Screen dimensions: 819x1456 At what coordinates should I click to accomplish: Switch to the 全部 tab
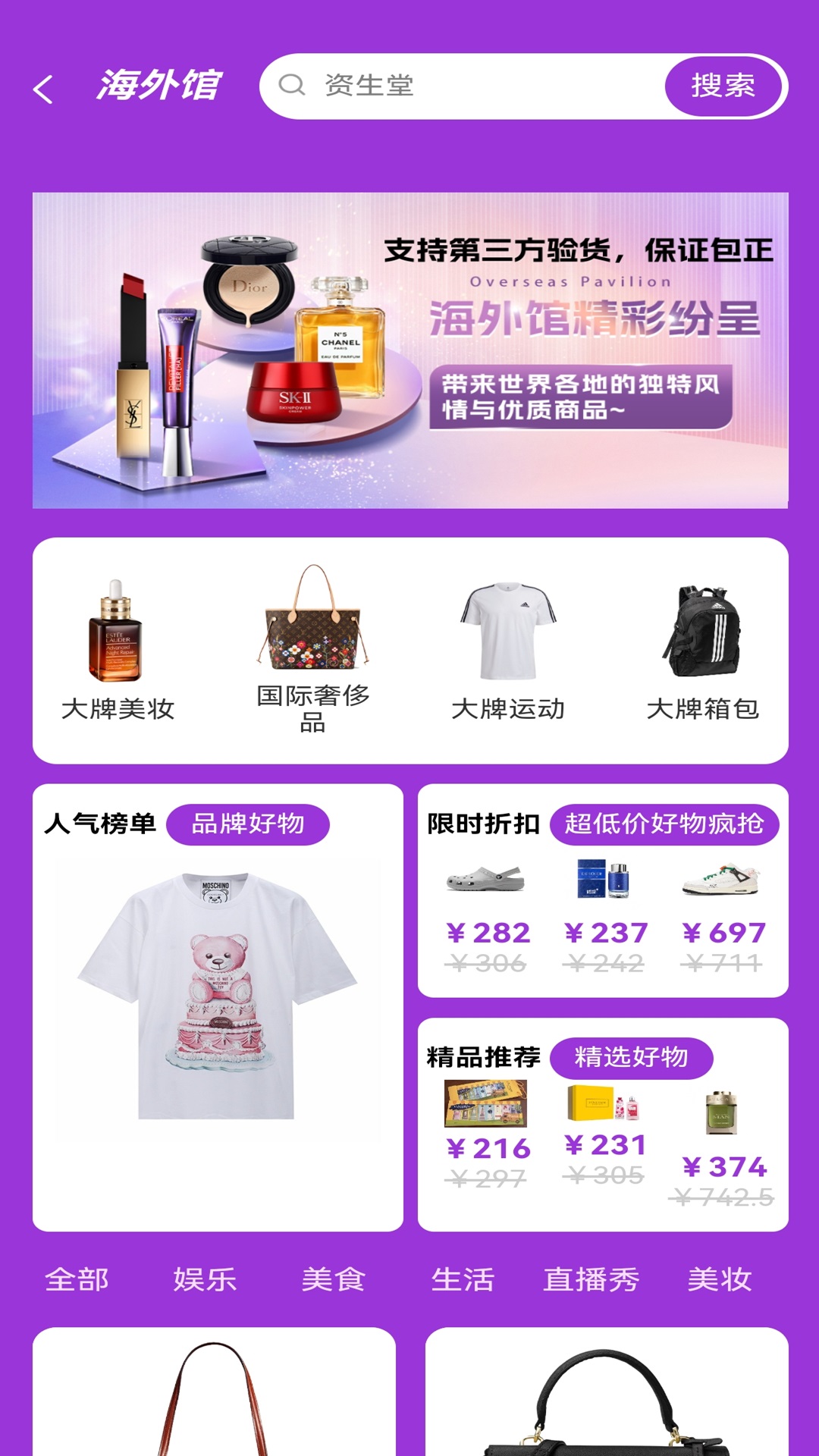click(76, 1278)
